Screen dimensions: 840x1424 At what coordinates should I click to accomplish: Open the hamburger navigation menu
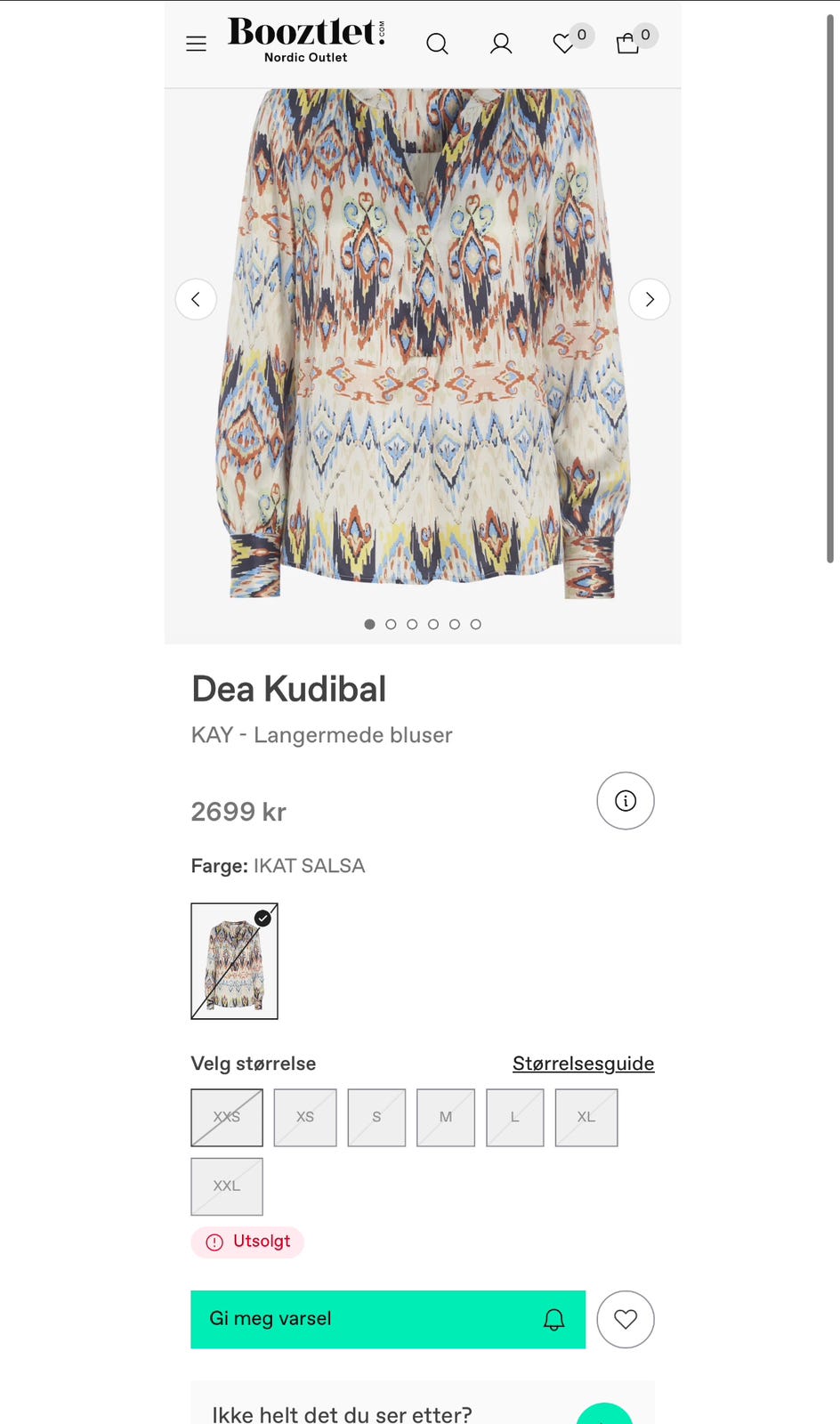[196, 43]
